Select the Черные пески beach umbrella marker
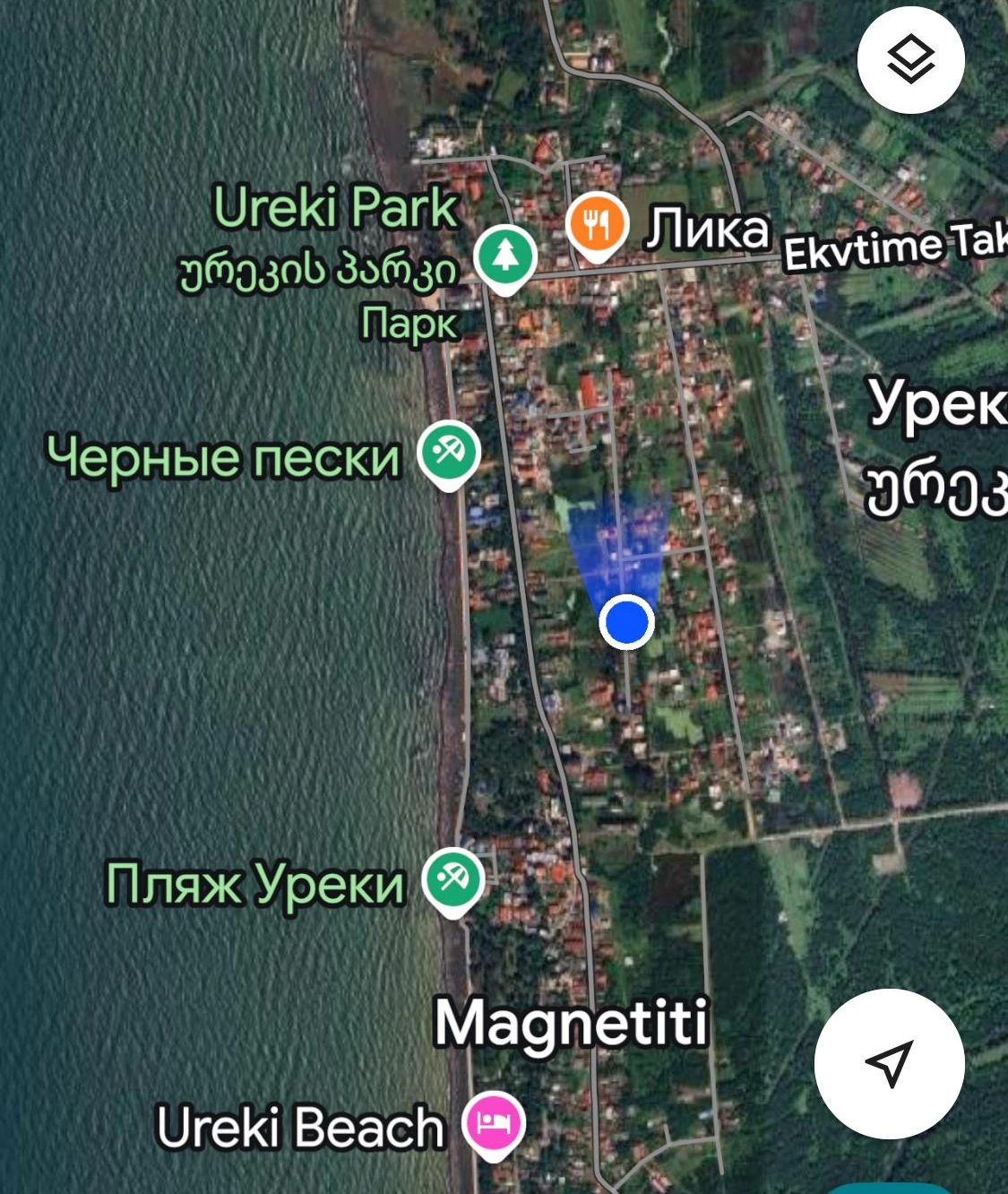 click(x=449, y=450)
